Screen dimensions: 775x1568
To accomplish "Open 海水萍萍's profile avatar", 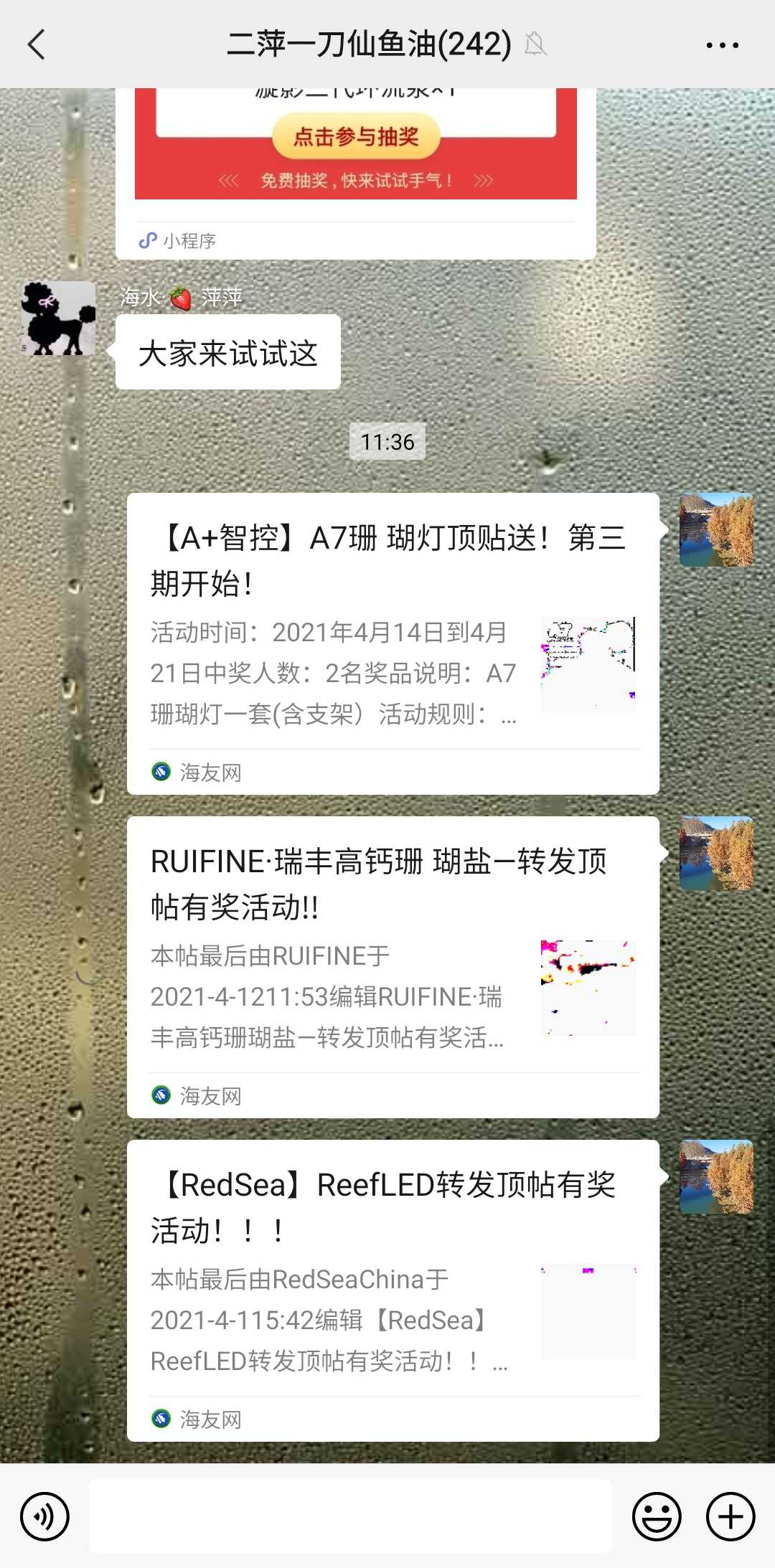I will tap(58, 318).
